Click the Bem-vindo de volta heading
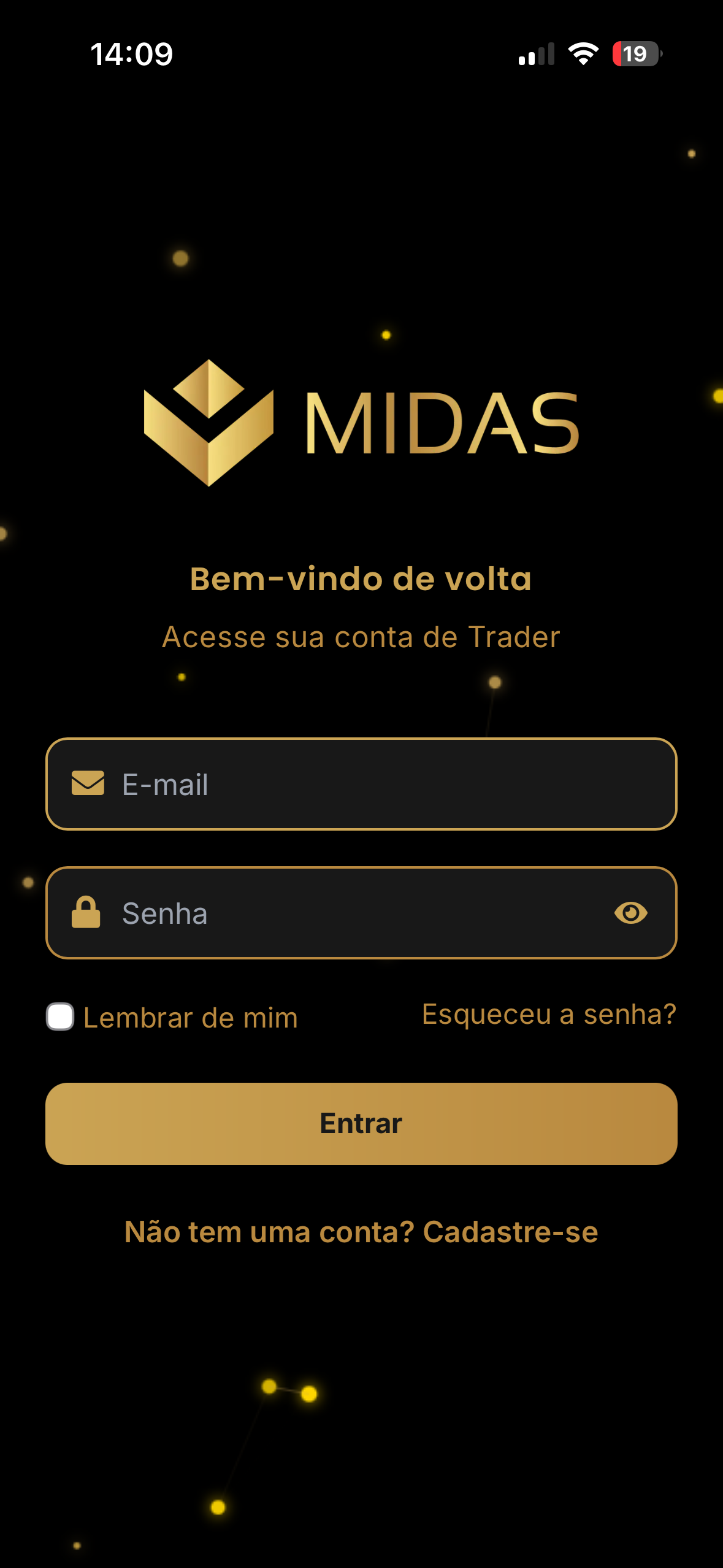This screenshot has width=723, height=1568. coord(361,578)
